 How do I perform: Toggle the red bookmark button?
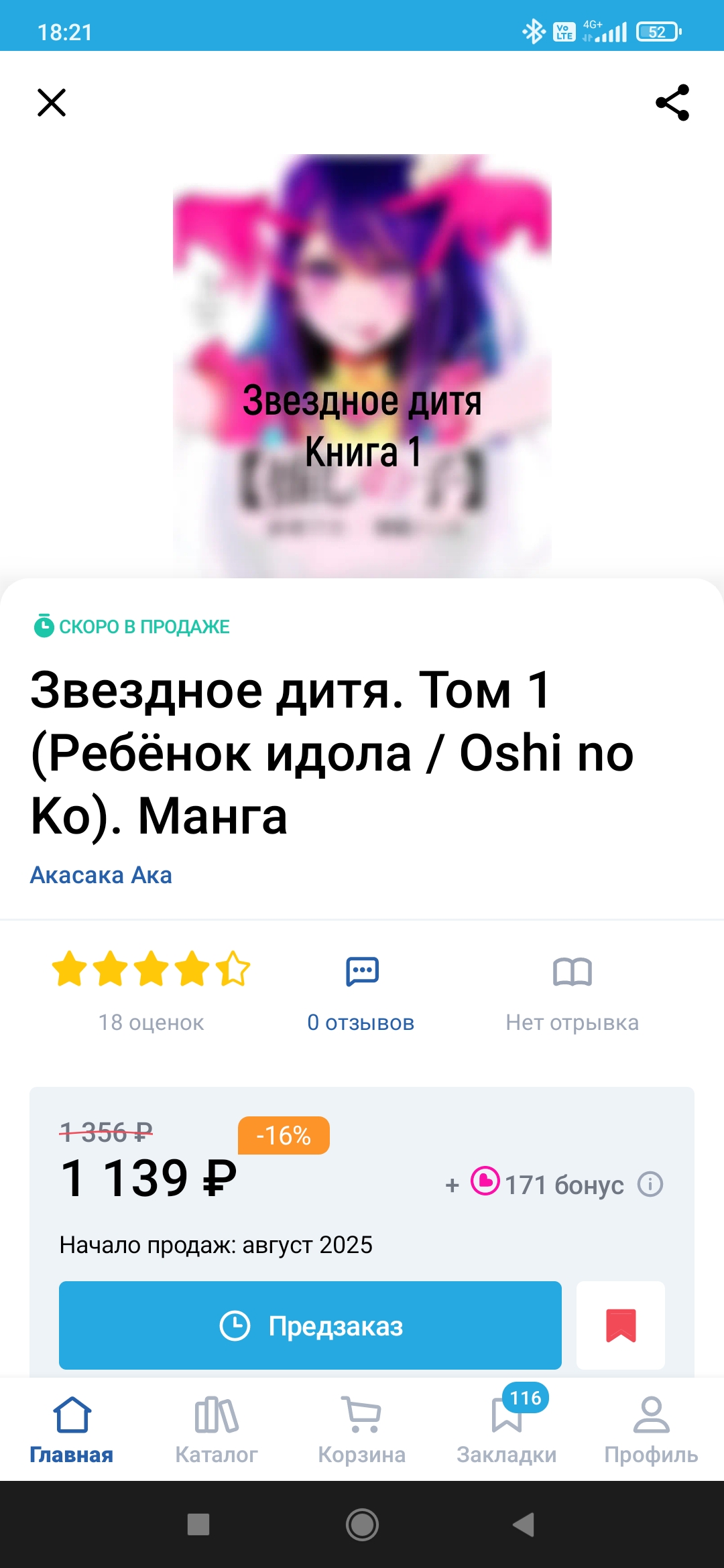[621, 1325]
